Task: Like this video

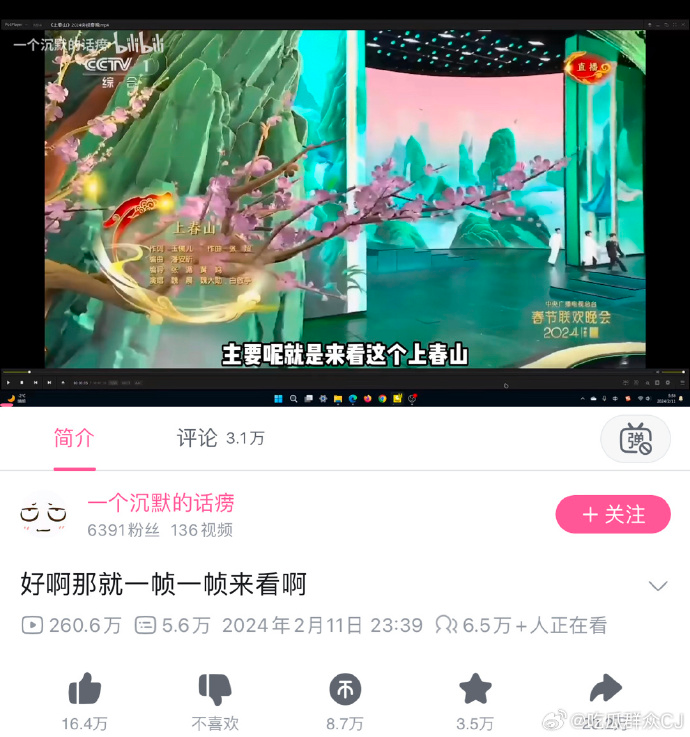Action: 85,689
